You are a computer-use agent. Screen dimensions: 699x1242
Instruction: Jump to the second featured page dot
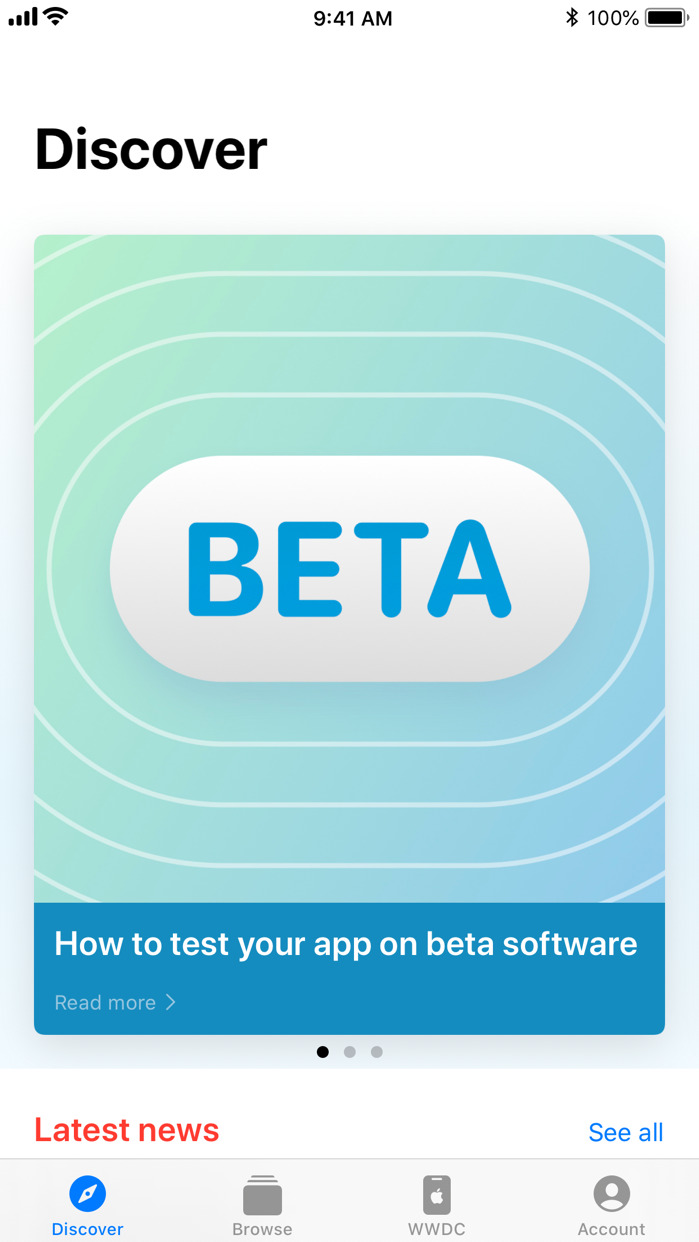pos(349,1052)
